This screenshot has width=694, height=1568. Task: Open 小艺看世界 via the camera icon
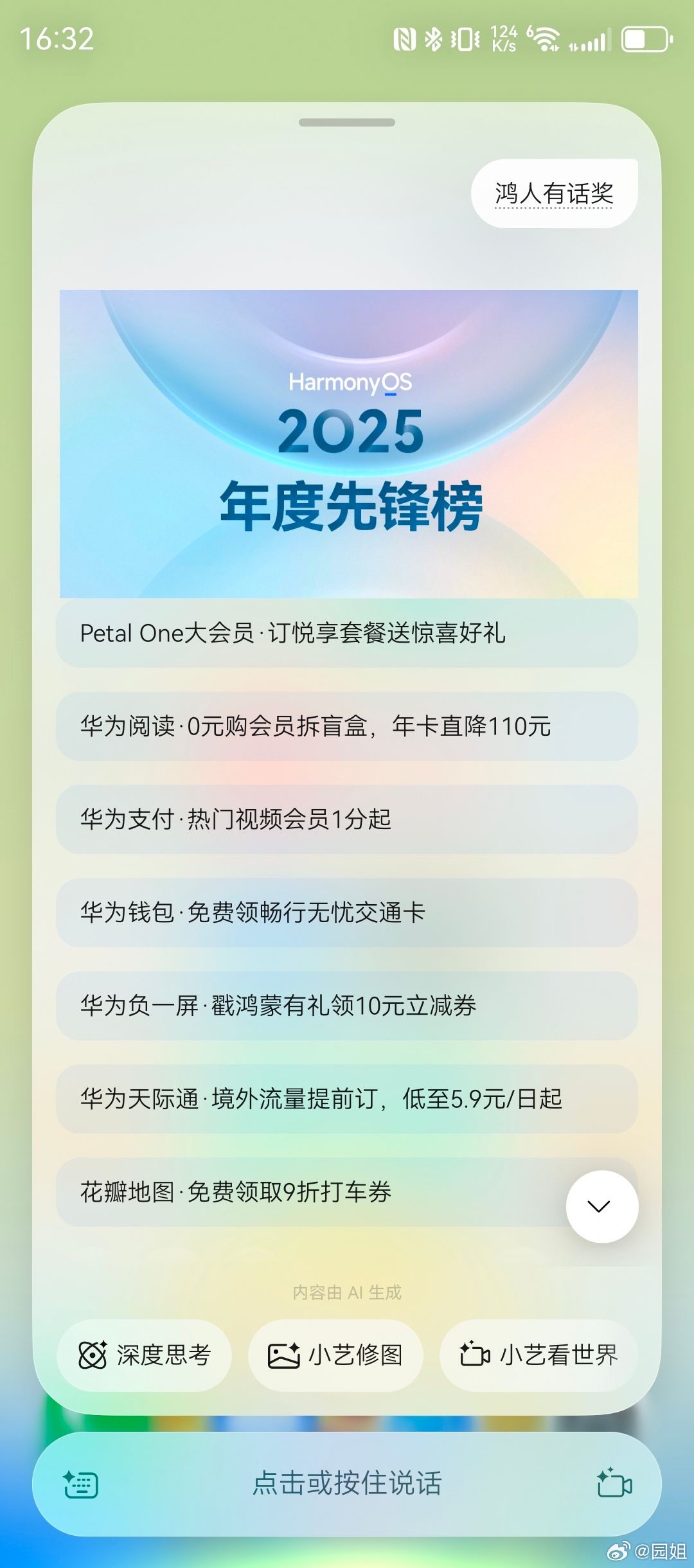474,1354
